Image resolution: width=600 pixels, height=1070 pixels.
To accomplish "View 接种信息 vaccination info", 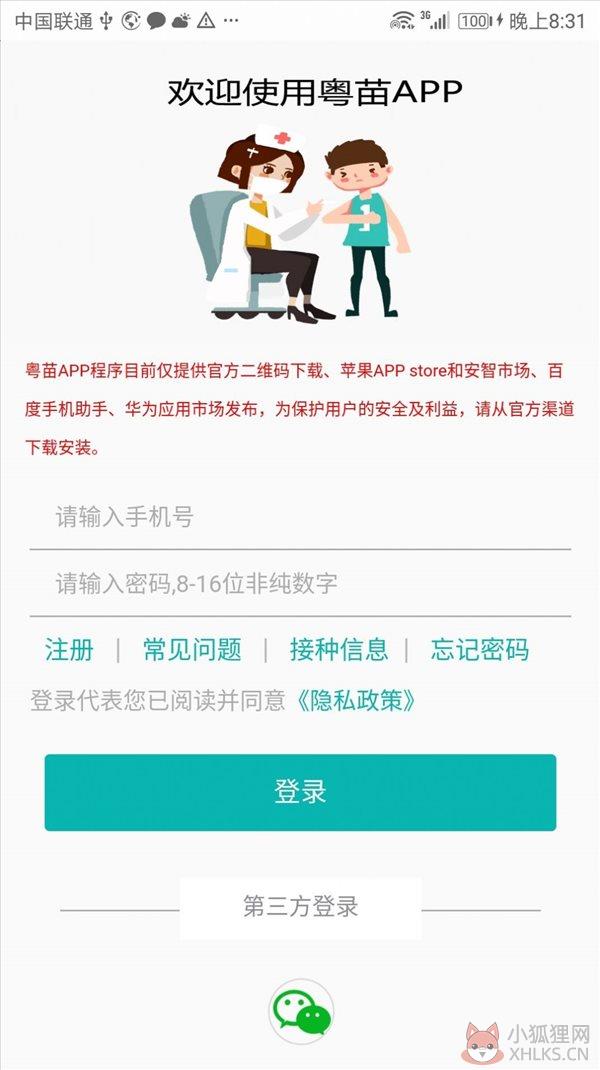I will pos(339,650).
